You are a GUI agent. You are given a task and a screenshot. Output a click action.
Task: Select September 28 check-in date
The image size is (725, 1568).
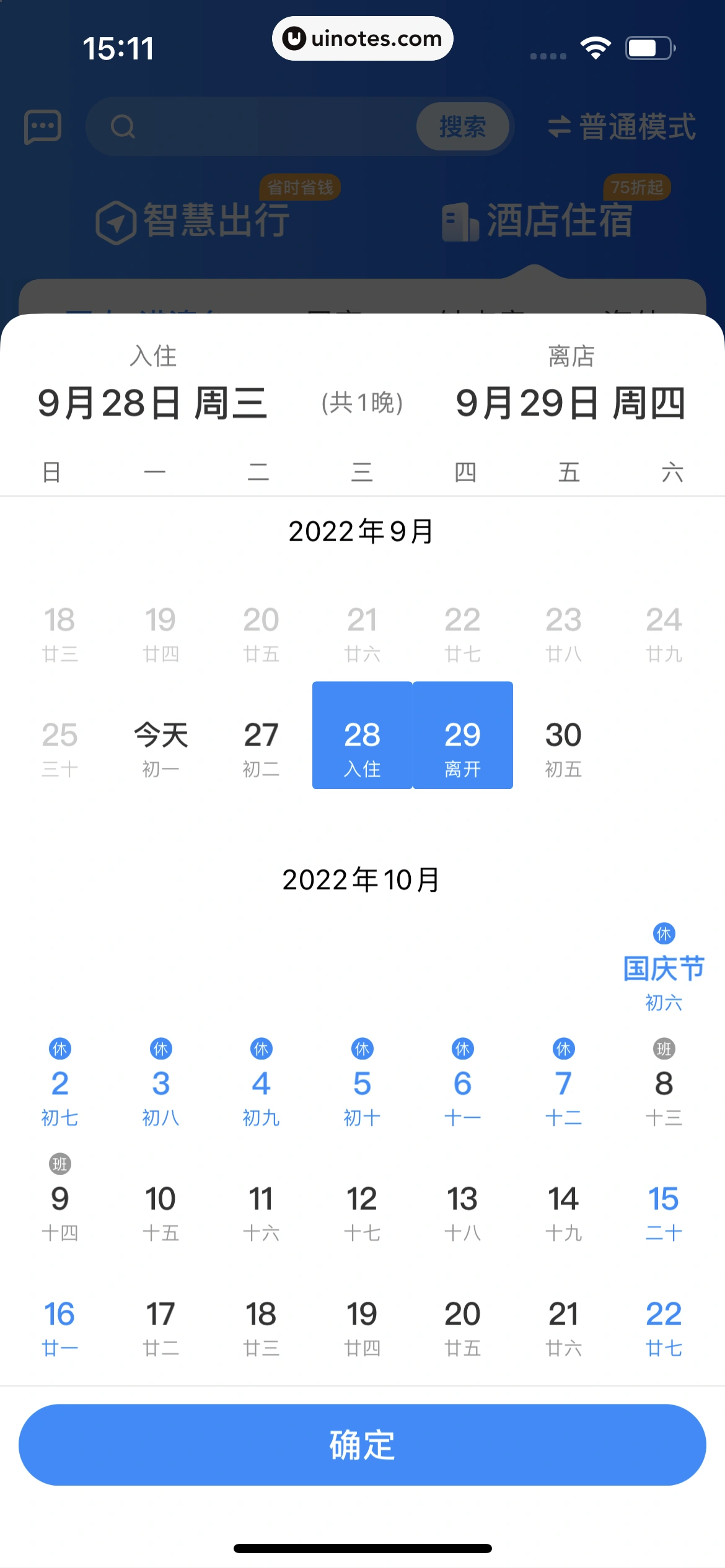362,735
